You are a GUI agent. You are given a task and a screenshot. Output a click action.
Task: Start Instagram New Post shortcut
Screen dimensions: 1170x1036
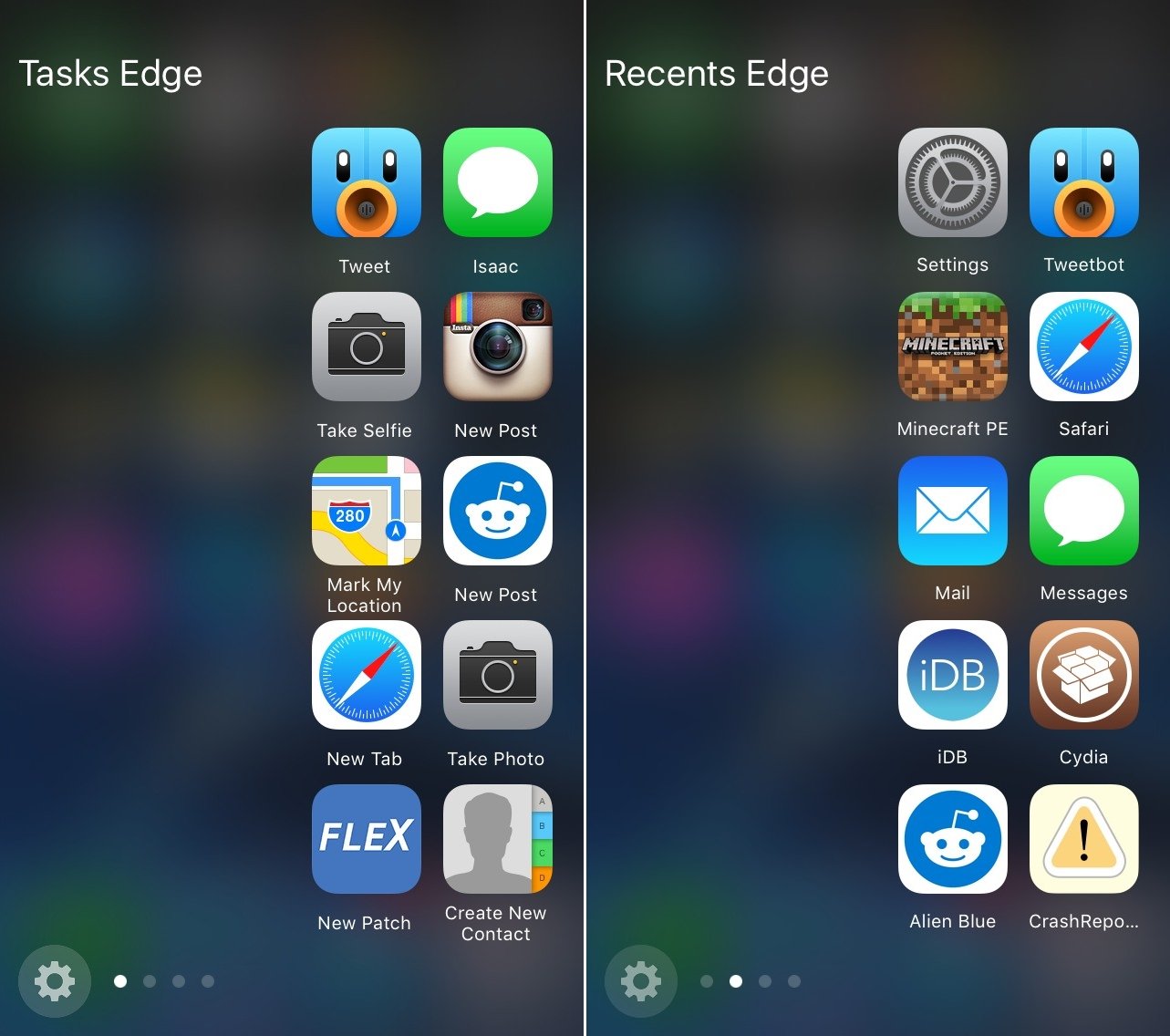click(x=497, y=347)
